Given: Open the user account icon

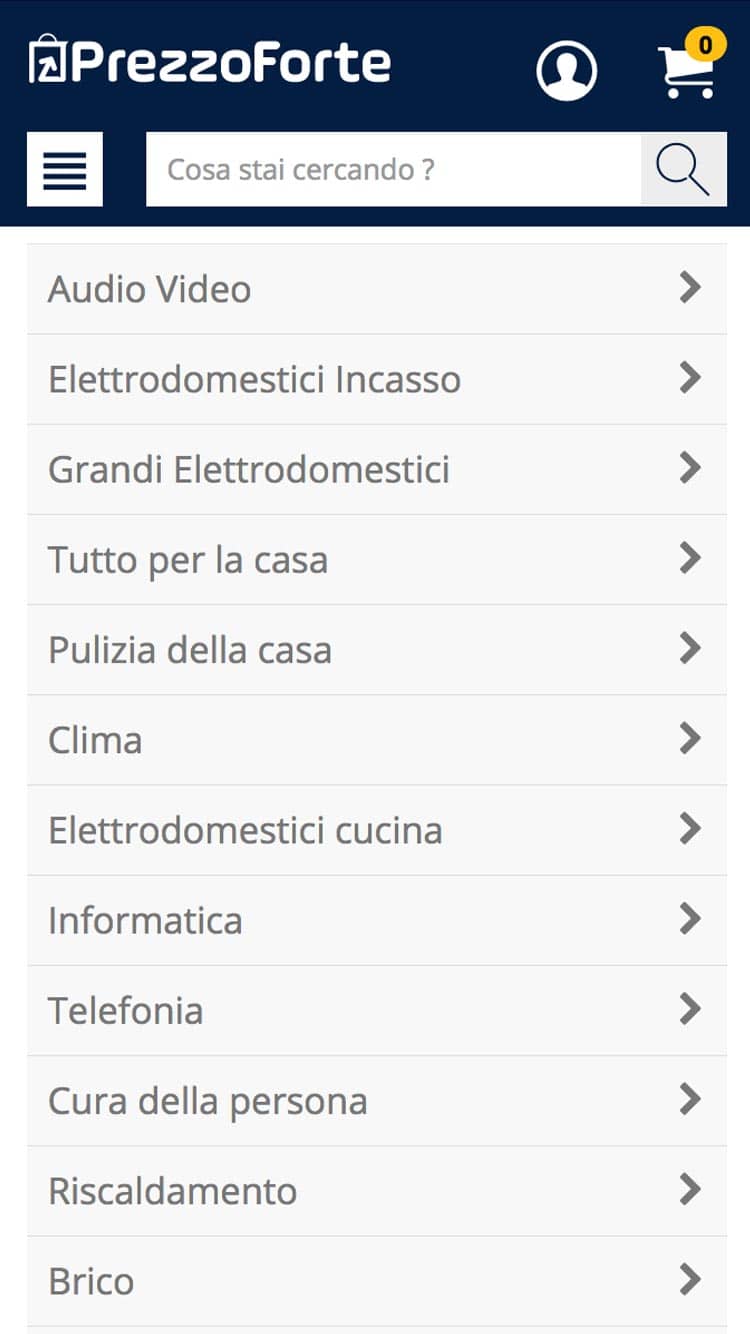Looking at the screenshot, I should click(x=567, y=71).
